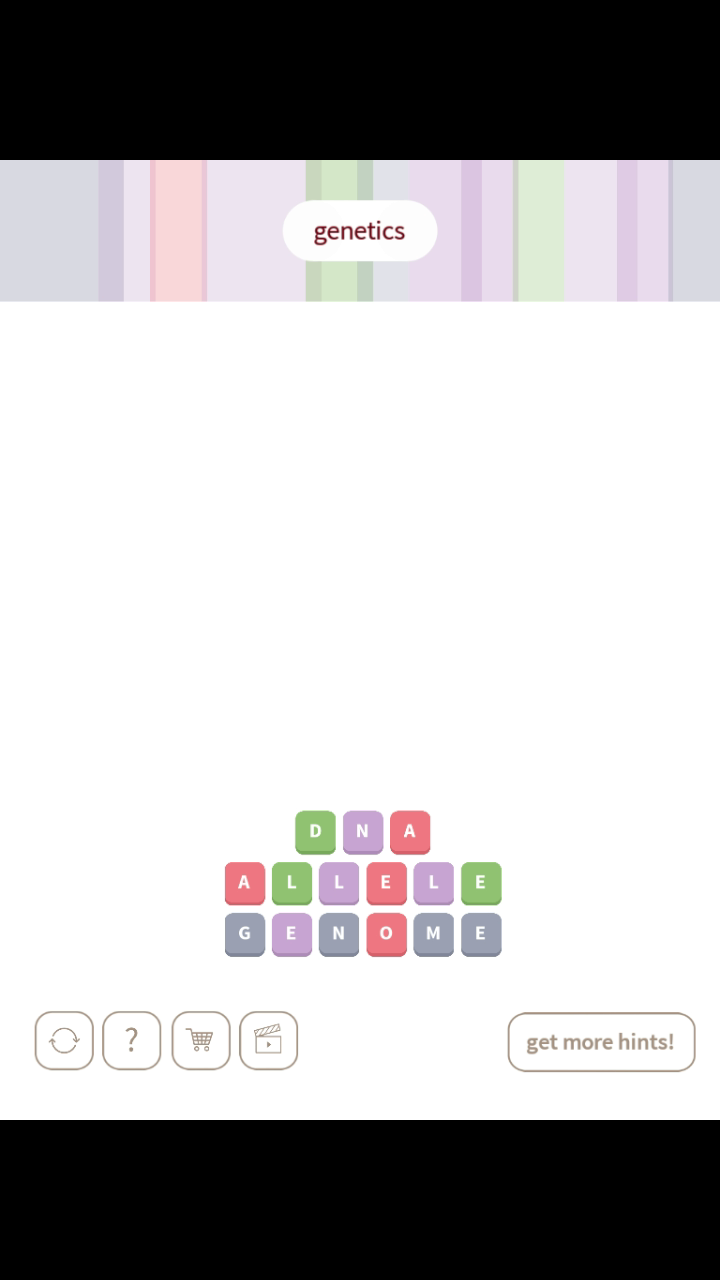Tap the video clapperboard icon
Screen dimensions: 720x1280
268,1041
